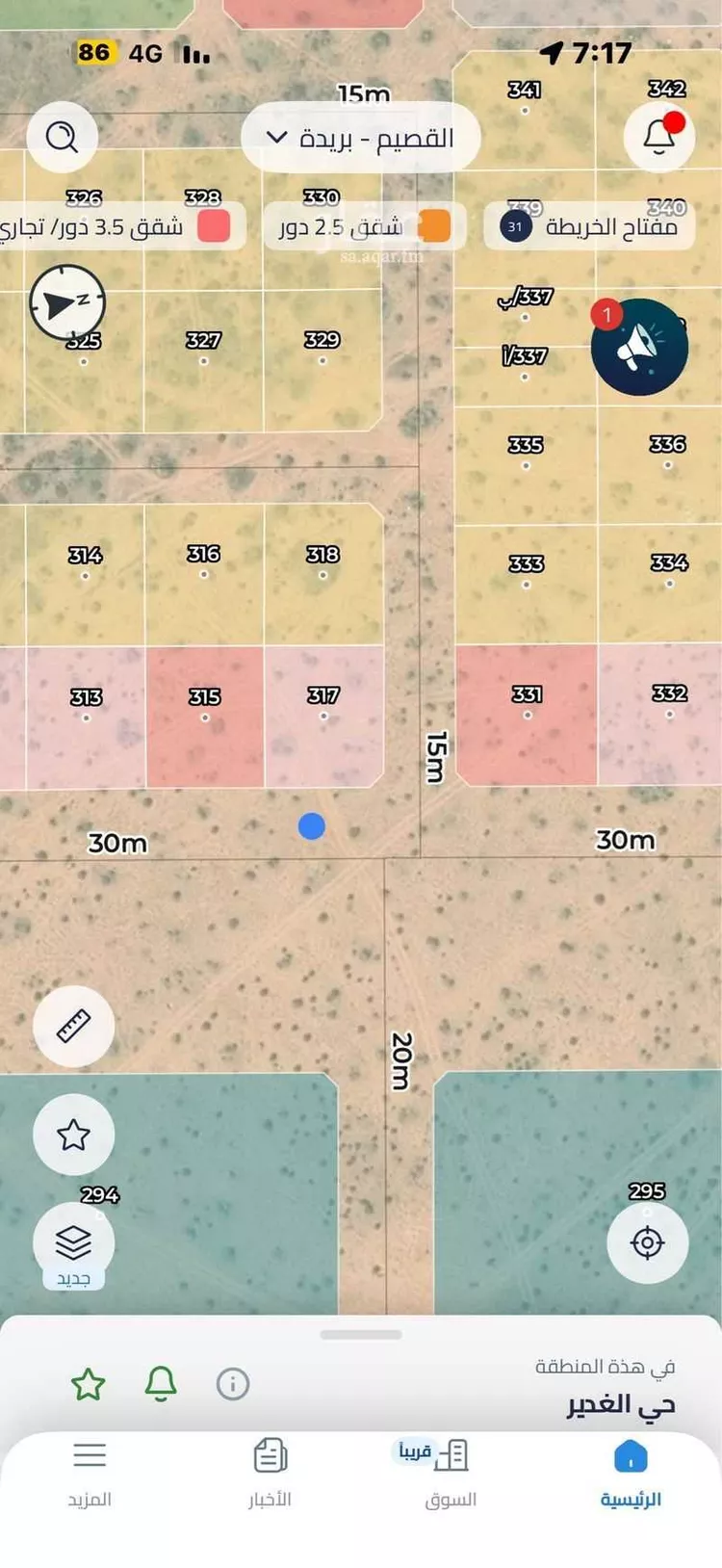Select land plot 315 on the map
Screen dimensions: 722x1568
coord(205,718)
